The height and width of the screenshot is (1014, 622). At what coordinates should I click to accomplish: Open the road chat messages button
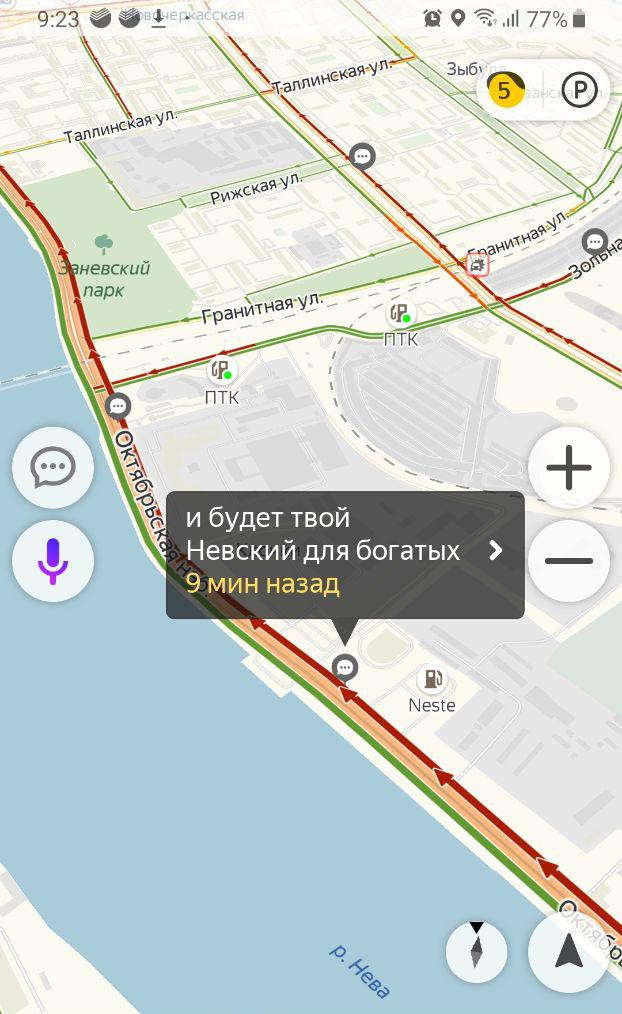53,467
